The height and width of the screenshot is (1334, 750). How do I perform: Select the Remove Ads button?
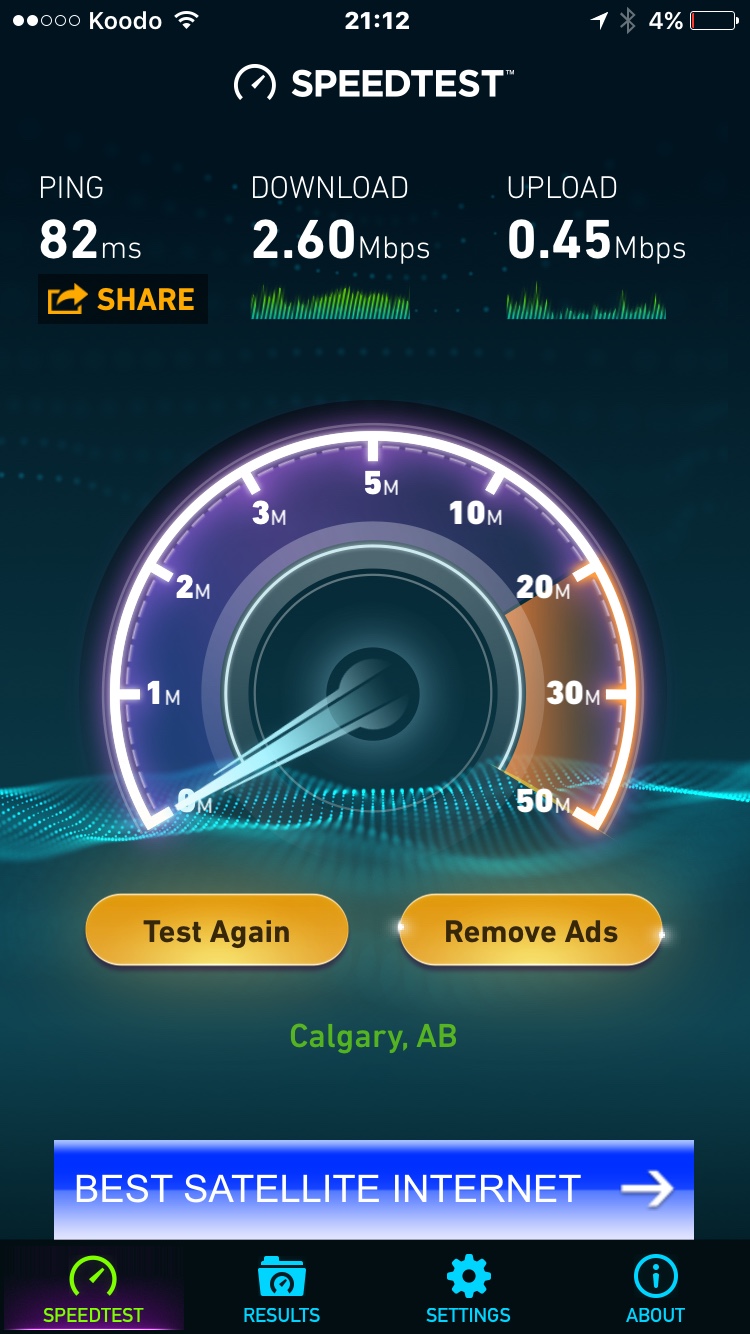point(531,931)
